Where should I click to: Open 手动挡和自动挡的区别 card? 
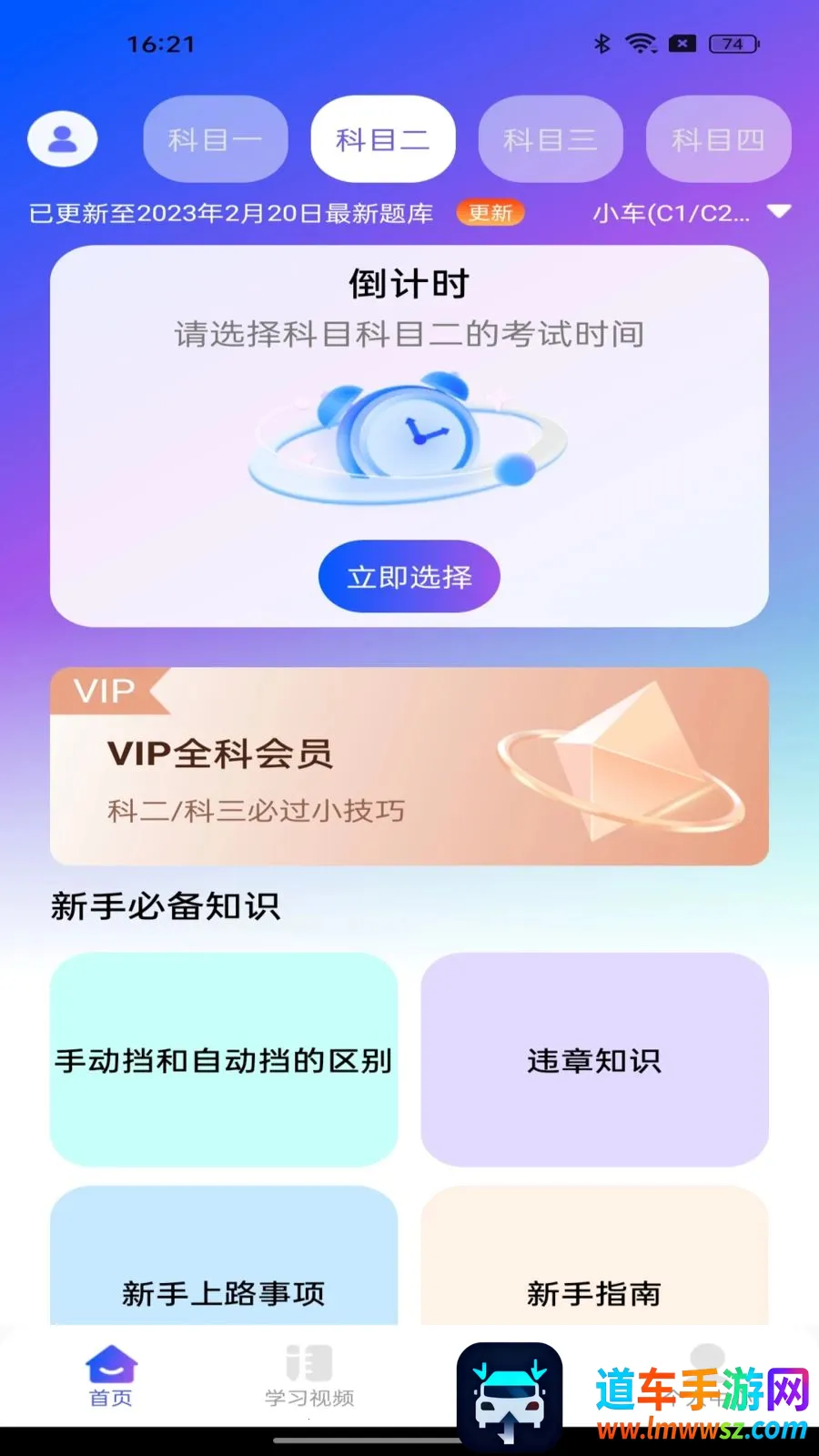pyautogui.click(x=224, y=1060)
